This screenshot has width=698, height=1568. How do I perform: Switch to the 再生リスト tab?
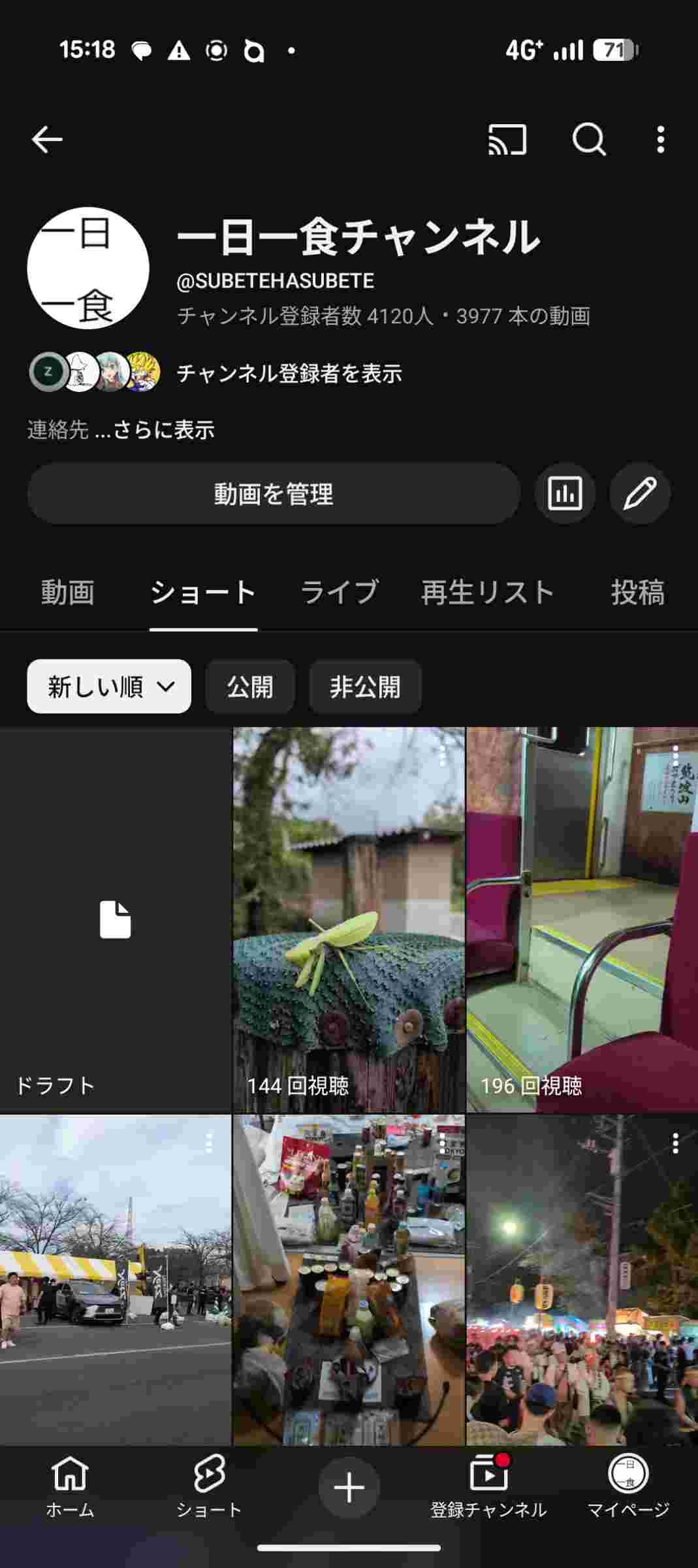[487, 593]
